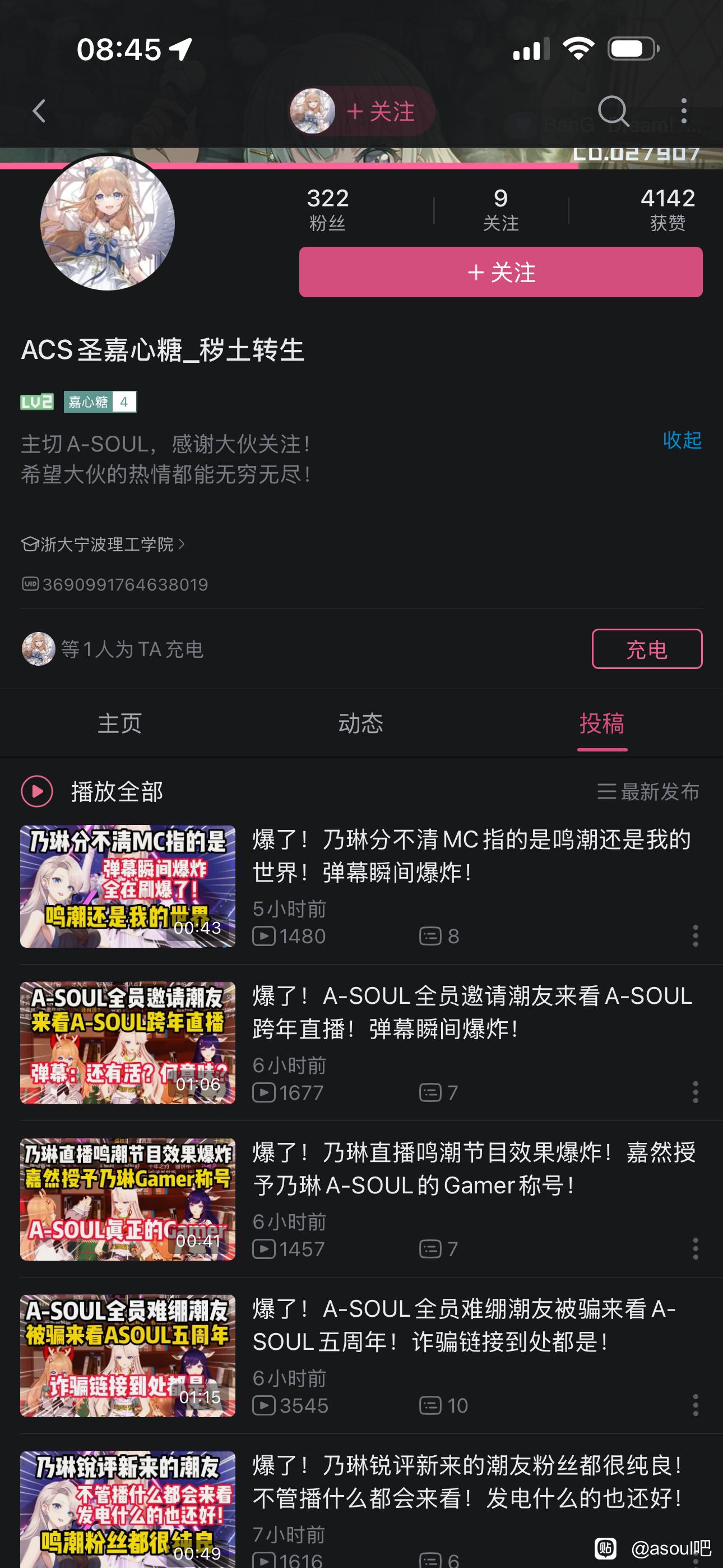Image resolution: width=723 pixels, height=1568 pixels.
Task: Open the 浙大宁波理工学院 school link
Action: click(x=106, y=544)
